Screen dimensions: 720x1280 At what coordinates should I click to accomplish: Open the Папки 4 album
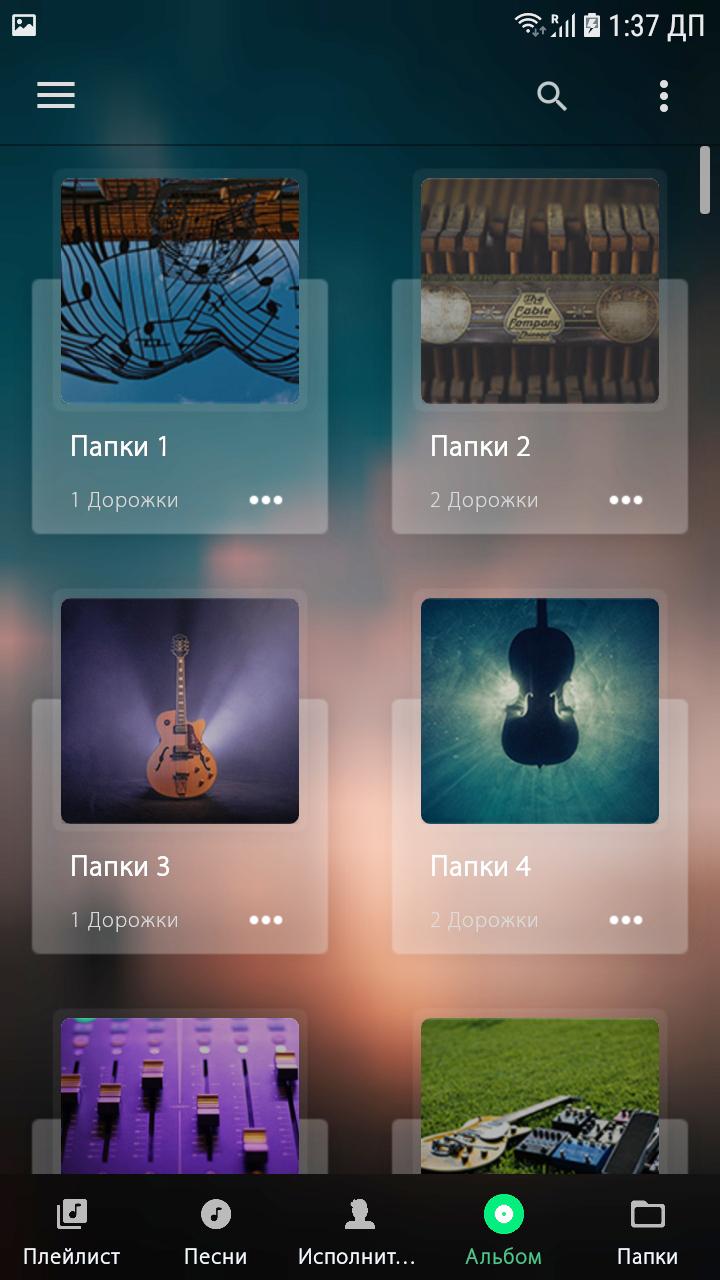tap(540, 711)
